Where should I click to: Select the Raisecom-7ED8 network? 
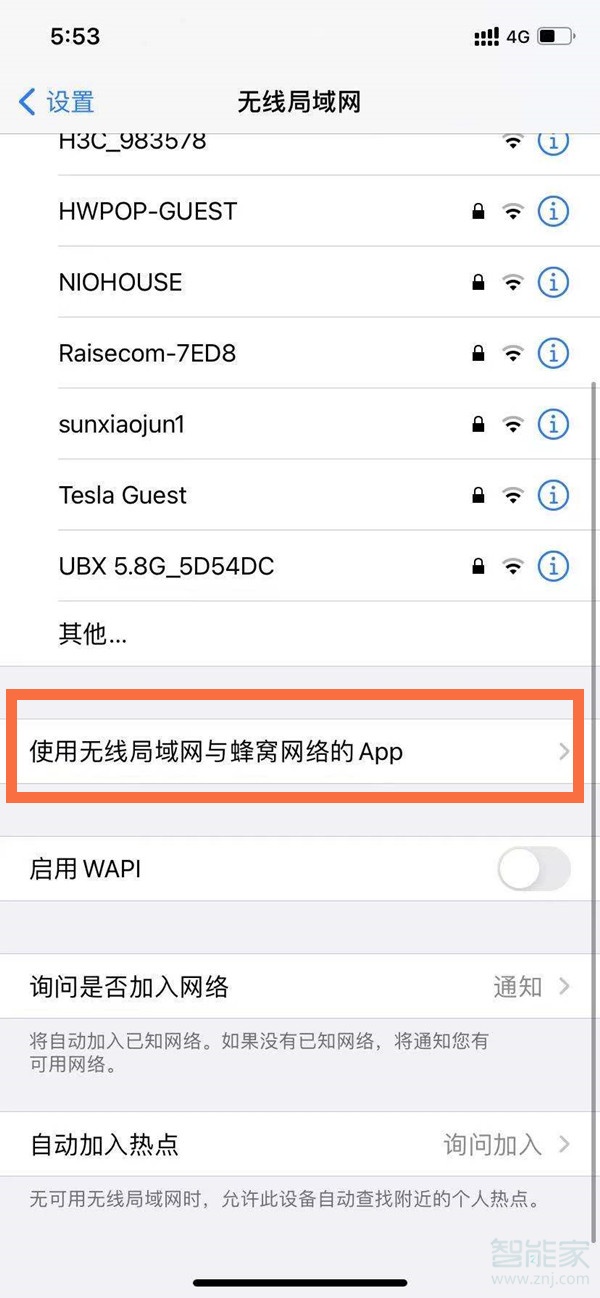pyautogui.click(x=300, y=353)
